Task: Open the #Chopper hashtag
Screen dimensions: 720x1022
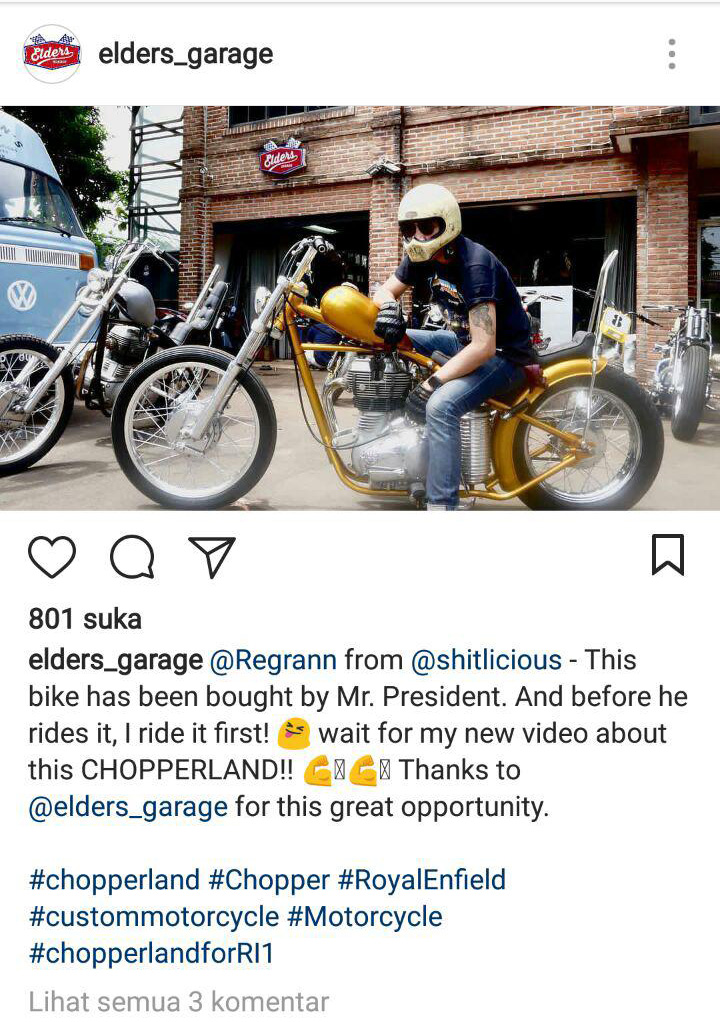Action: [x=269, y=880]
